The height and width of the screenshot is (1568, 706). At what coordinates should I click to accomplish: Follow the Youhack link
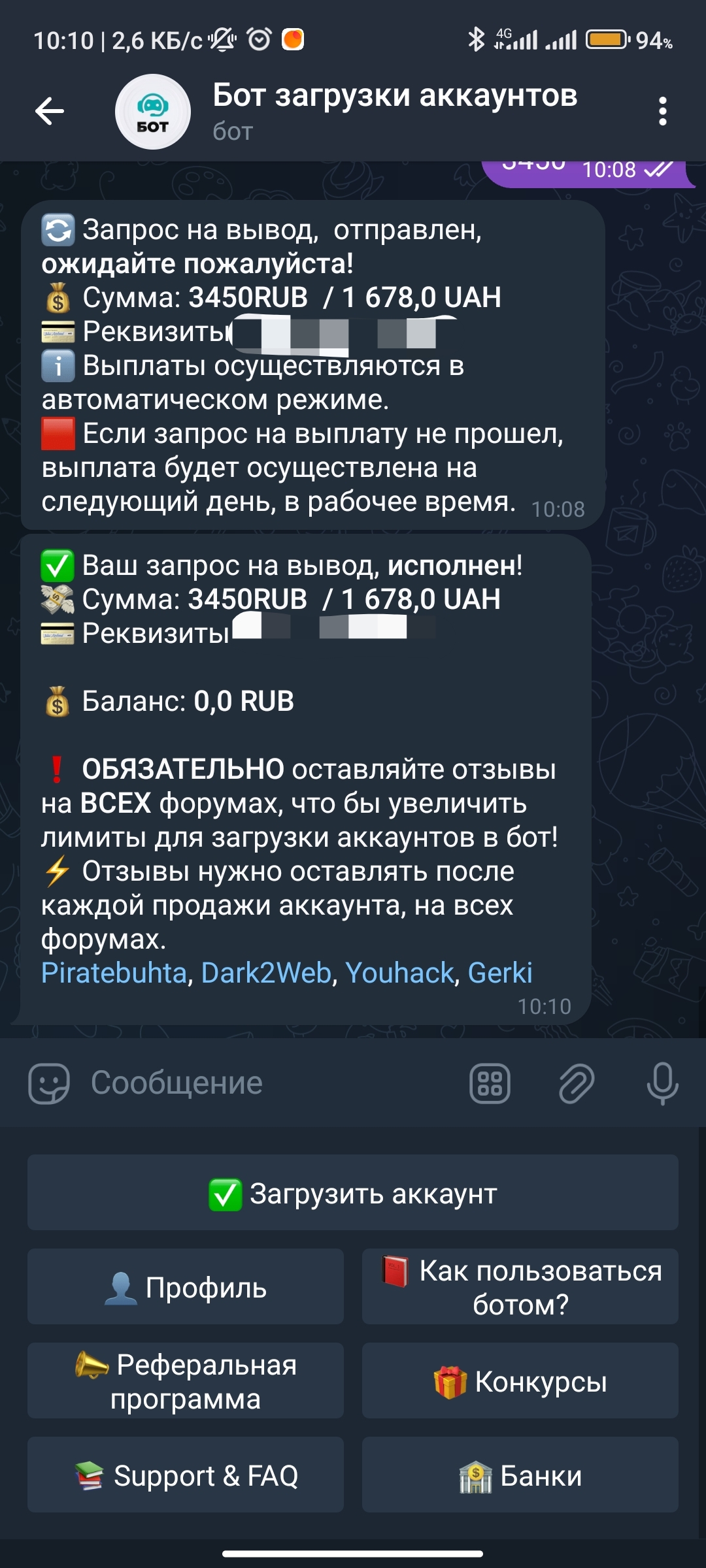pyautogui.click(x=399, y=973)
